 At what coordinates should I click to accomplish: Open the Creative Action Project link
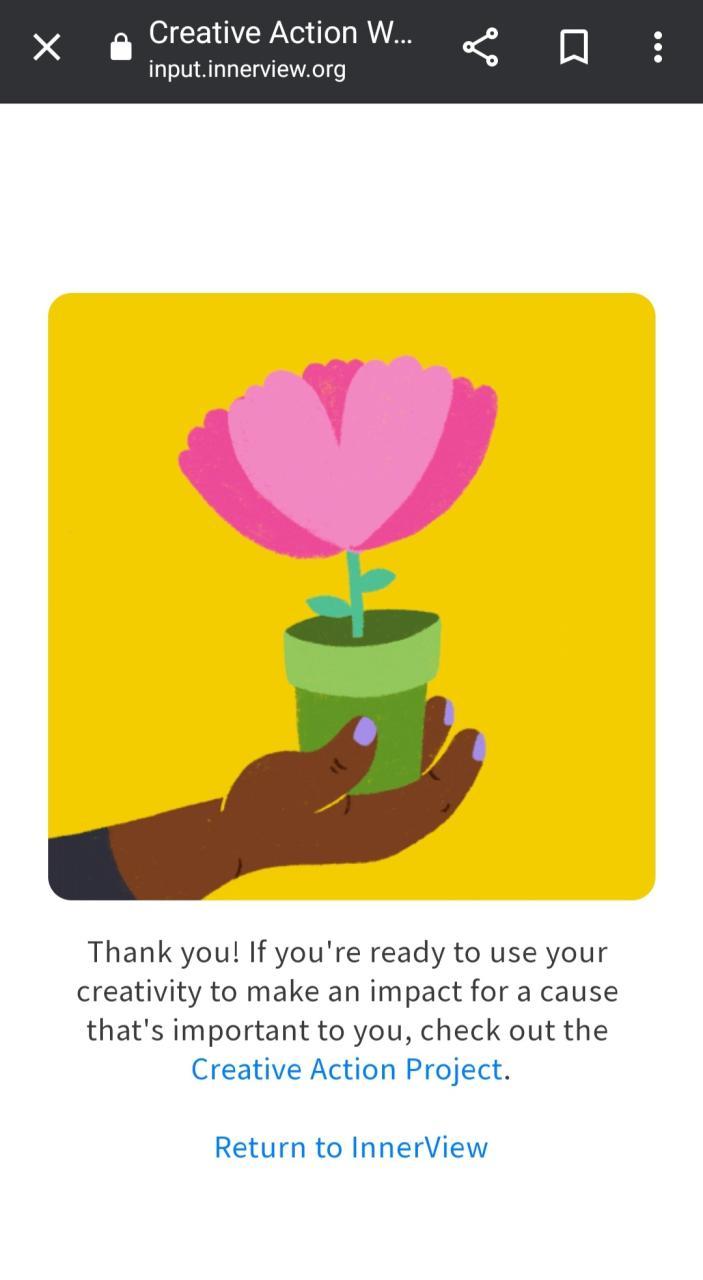(346, 1069)
